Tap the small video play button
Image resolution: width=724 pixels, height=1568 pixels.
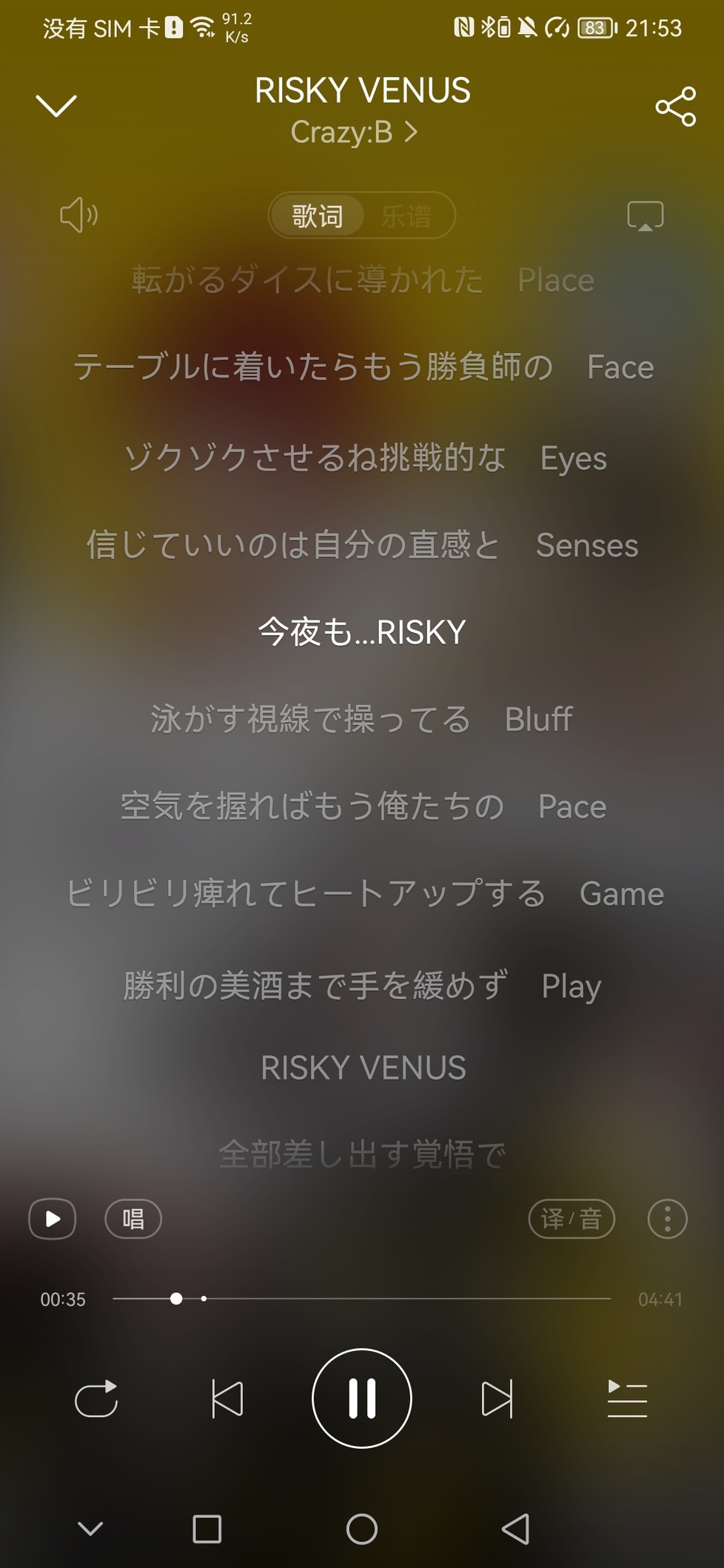53,1219
